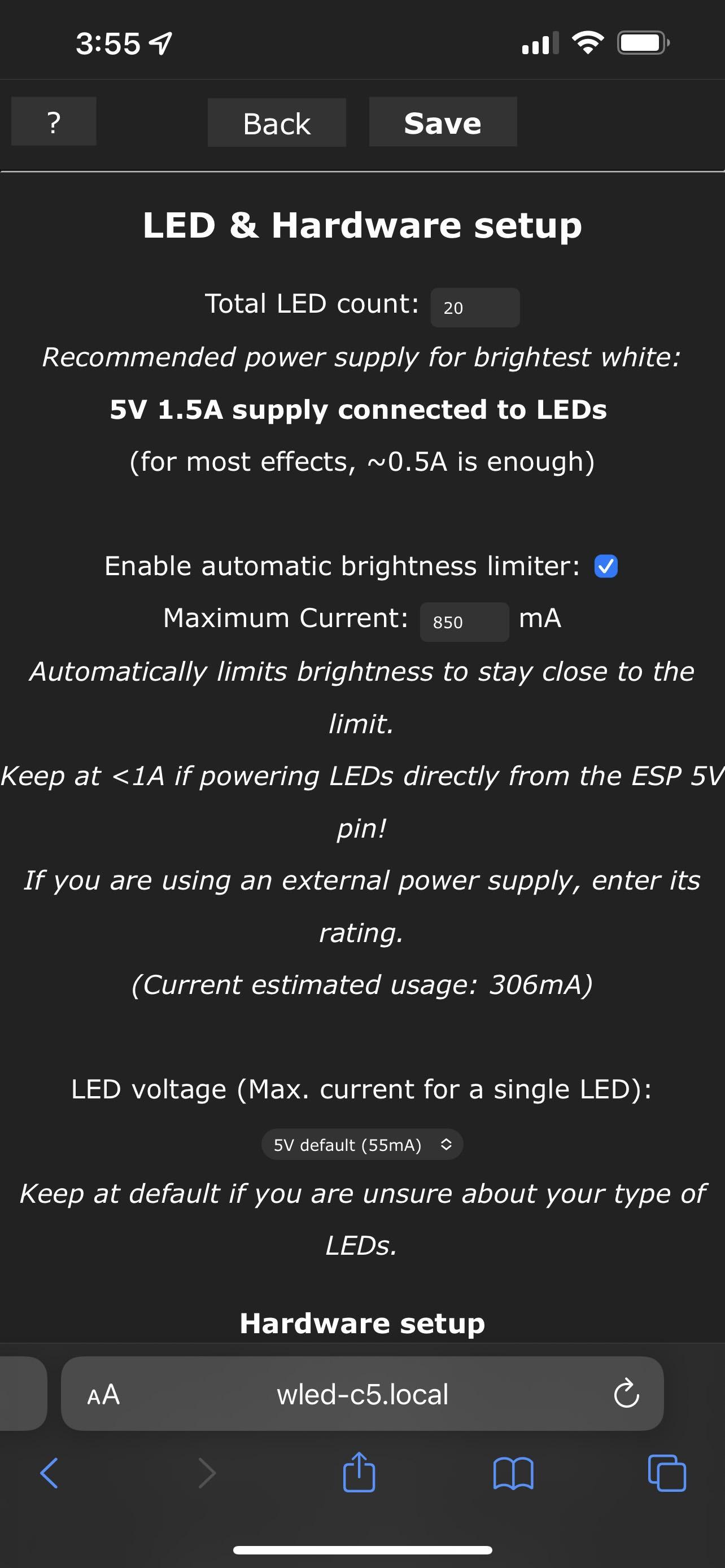Open the help question mark button
The image size is (725, 1568).
54,122
